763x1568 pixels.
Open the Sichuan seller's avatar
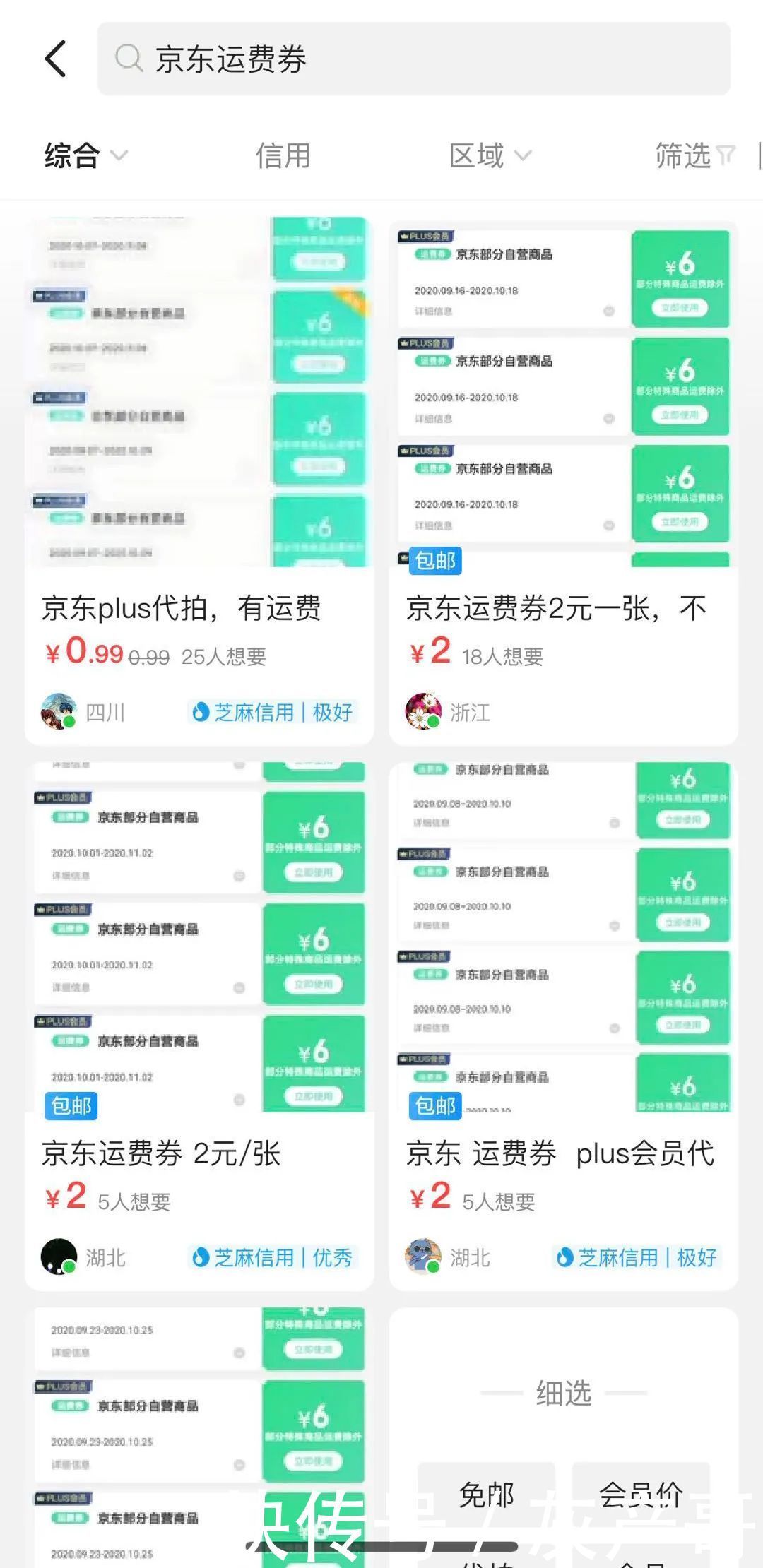pyautogui.click(x=60, y=713)
